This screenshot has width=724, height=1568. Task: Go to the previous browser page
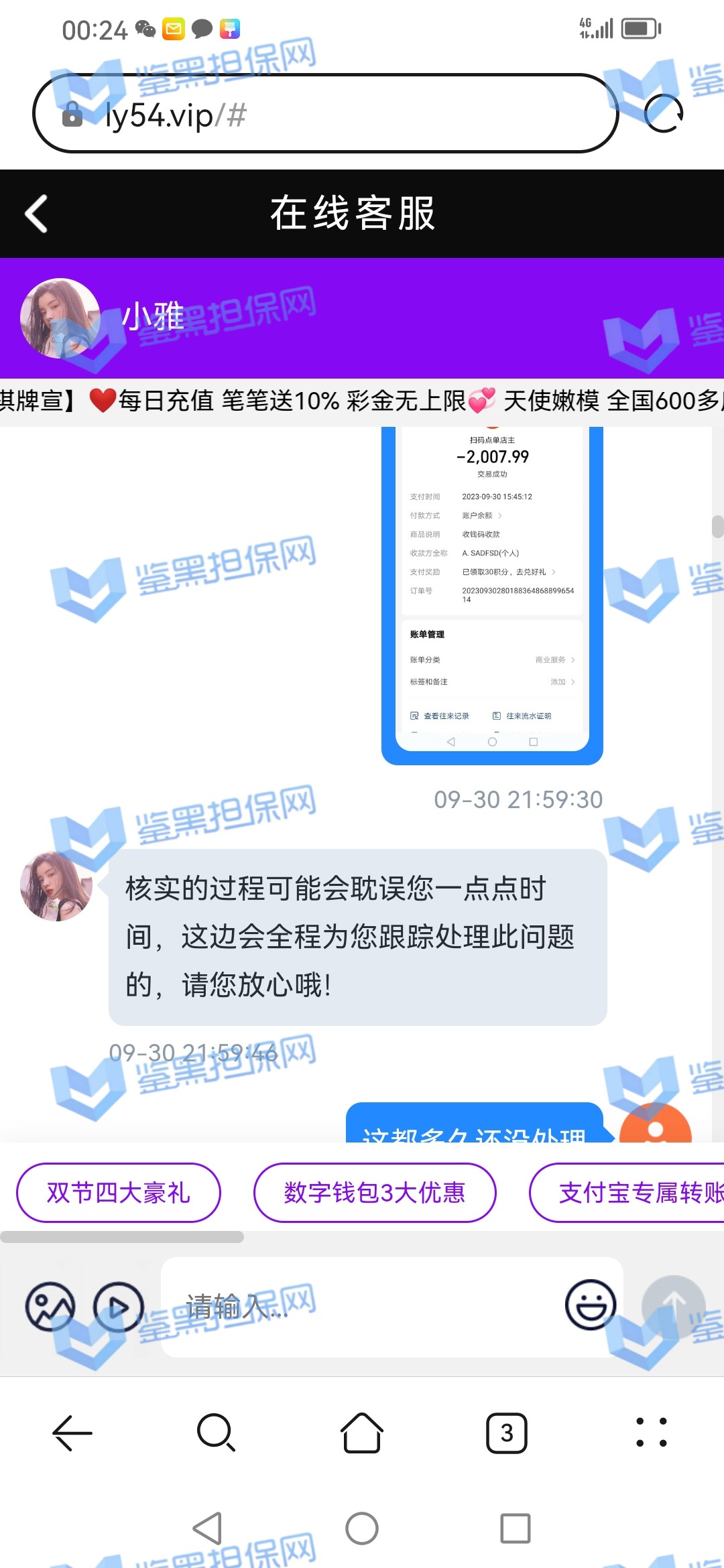tap(72, 1433)
